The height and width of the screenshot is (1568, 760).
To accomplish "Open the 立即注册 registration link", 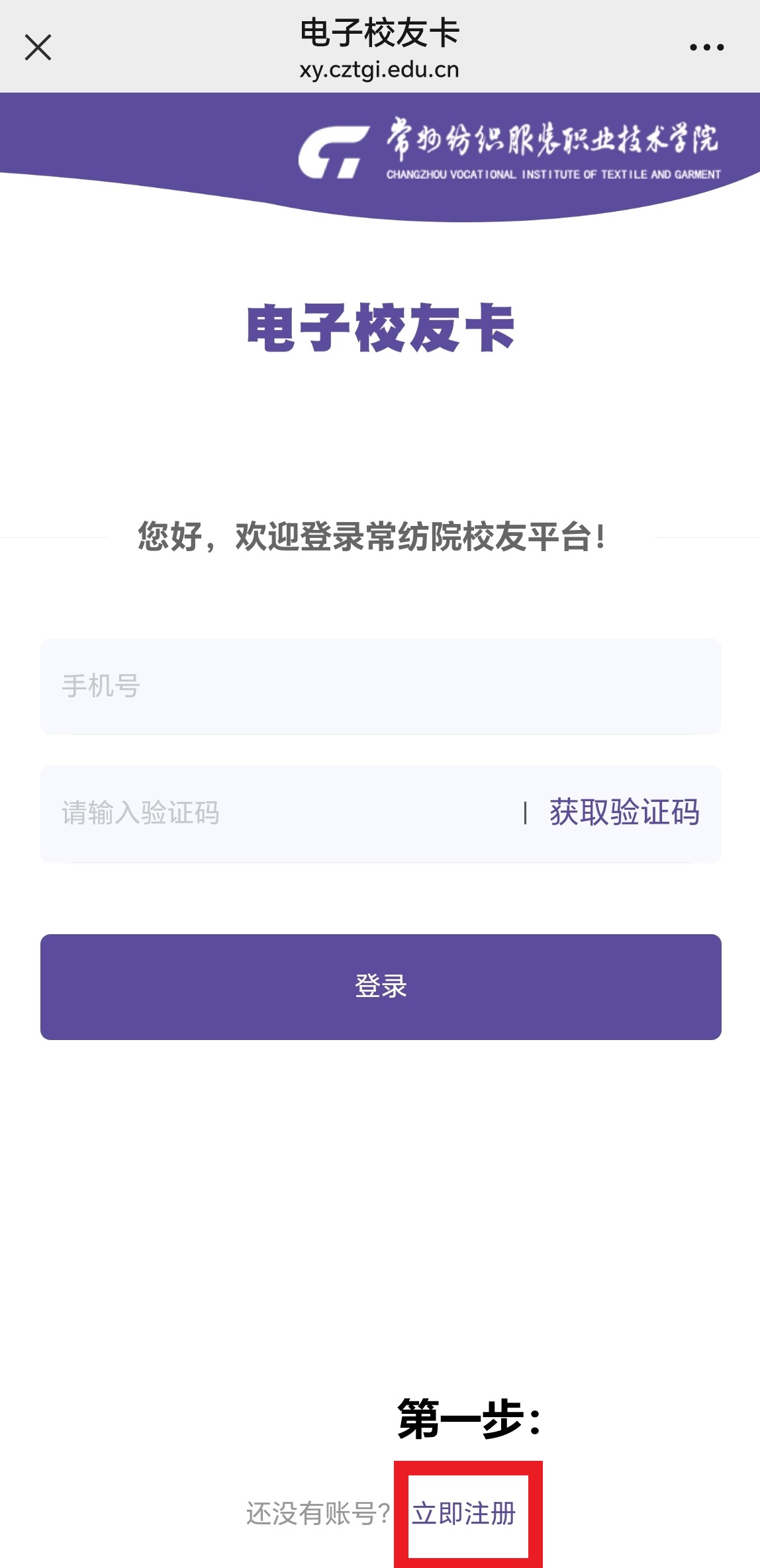I will [x=463, y=1514].
